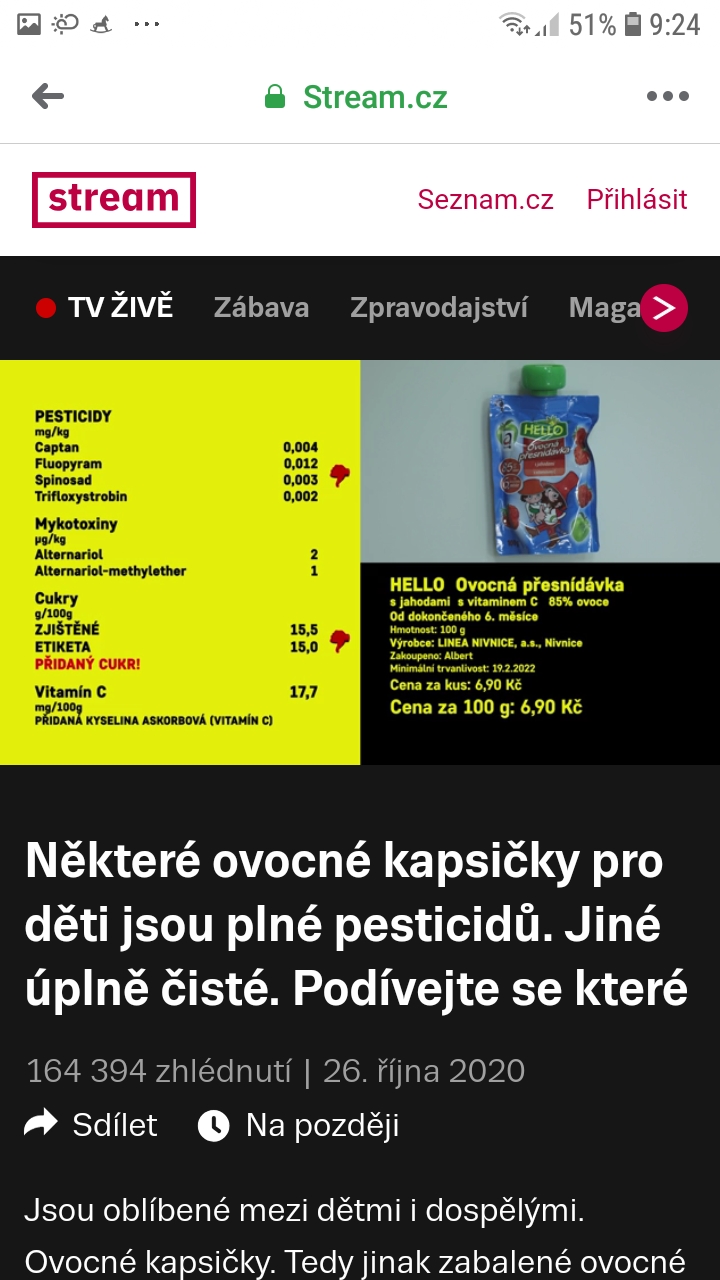Share this video via Sdílet
Viewport: 720px width, 1280px height.
[x=92, y=1125]
